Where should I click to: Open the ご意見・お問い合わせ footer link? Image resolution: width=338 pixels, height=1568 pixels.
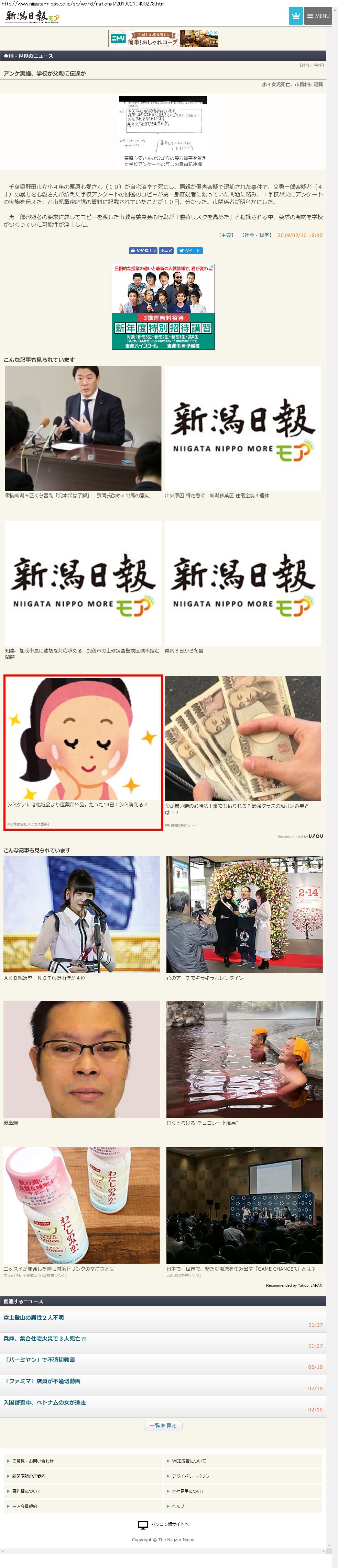point(33,1461)
